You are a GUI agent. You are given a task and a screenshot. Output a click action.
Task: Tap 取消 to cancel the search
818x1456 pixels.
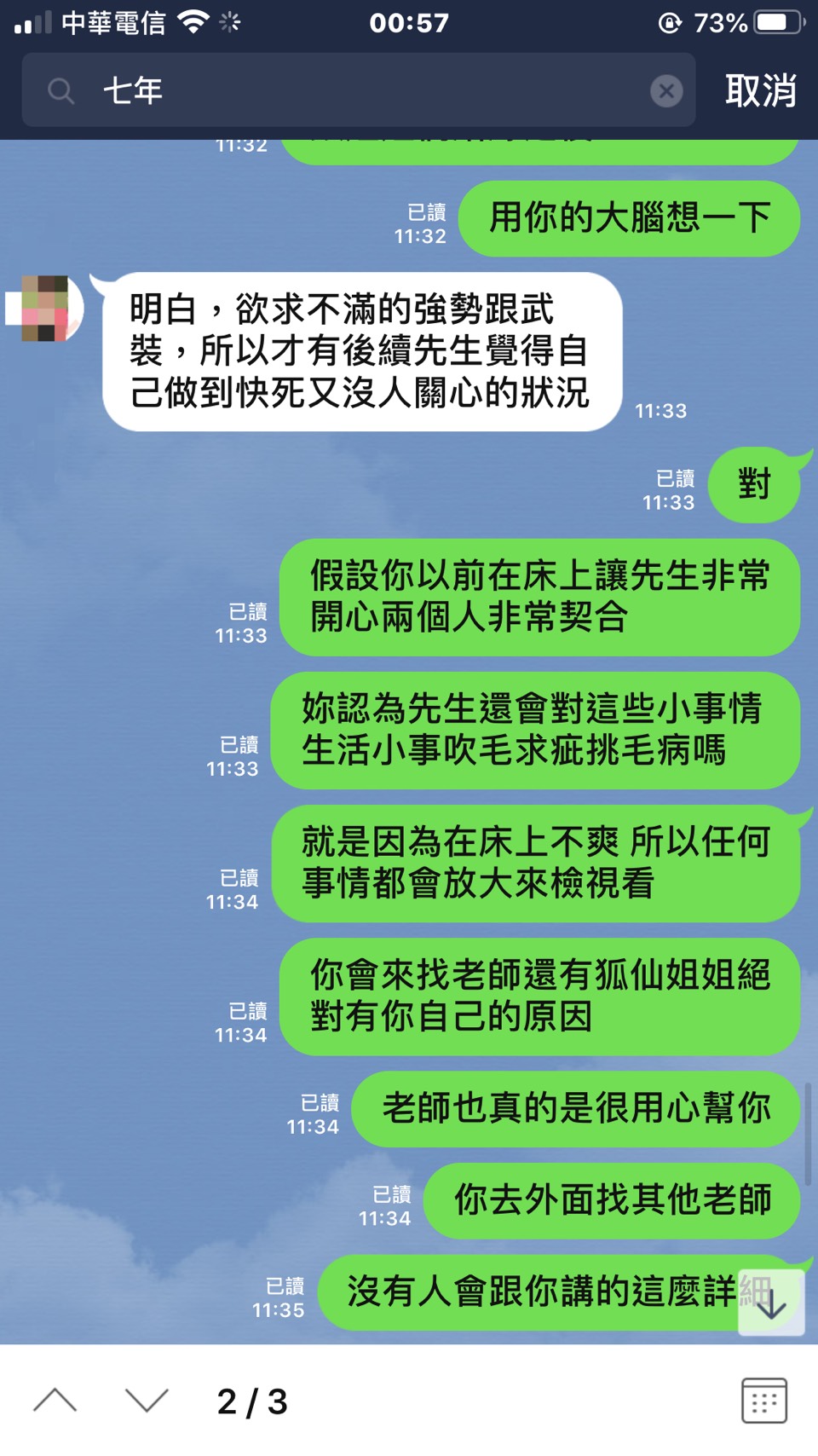[x=760, y=90]
